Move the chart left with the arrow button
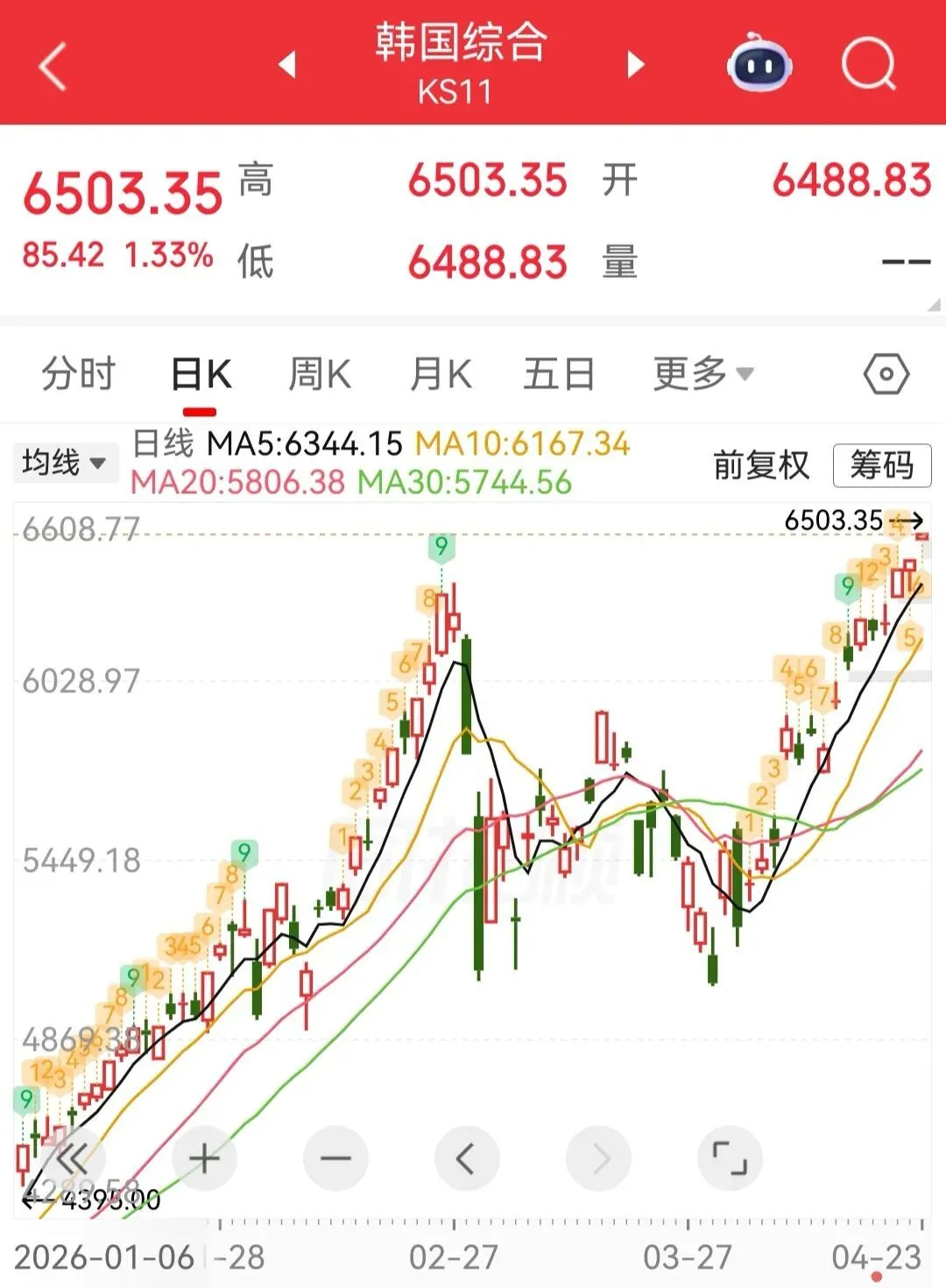 (x=467, y=1159)
